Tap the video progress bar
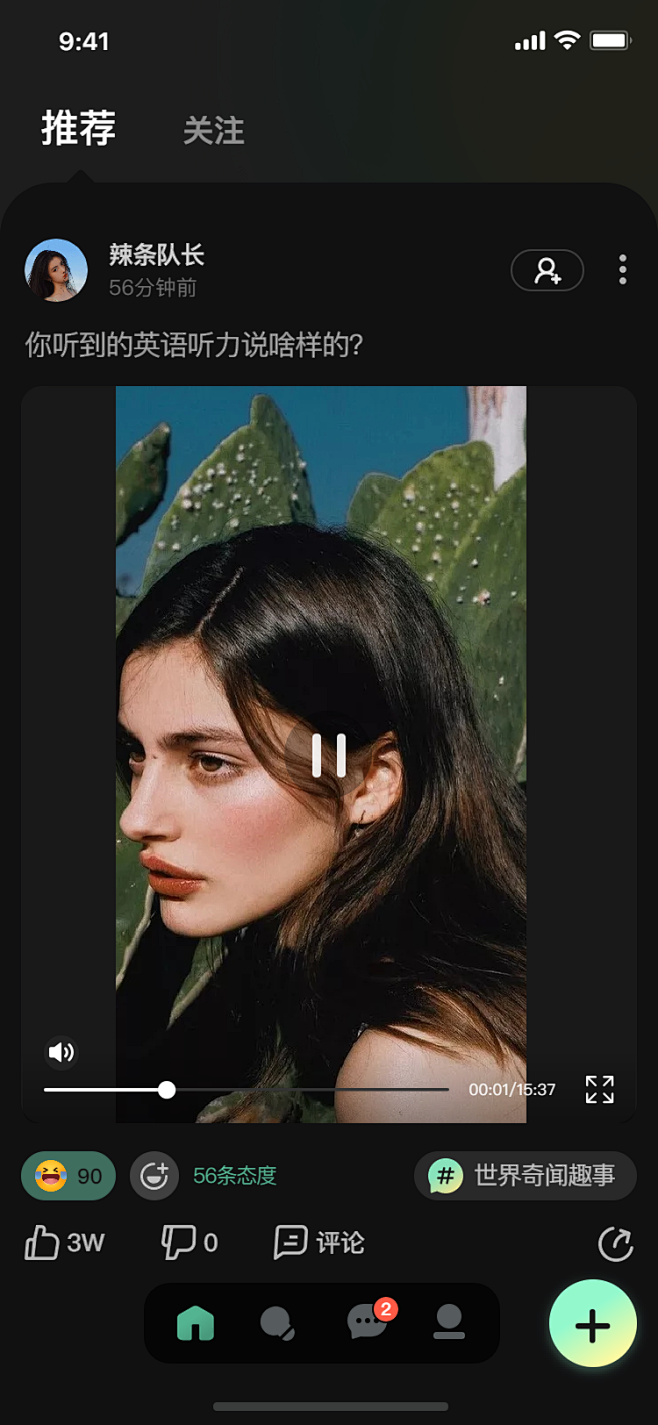Viewport: 658px width, 1425px height. click(x=246, y=1089)
